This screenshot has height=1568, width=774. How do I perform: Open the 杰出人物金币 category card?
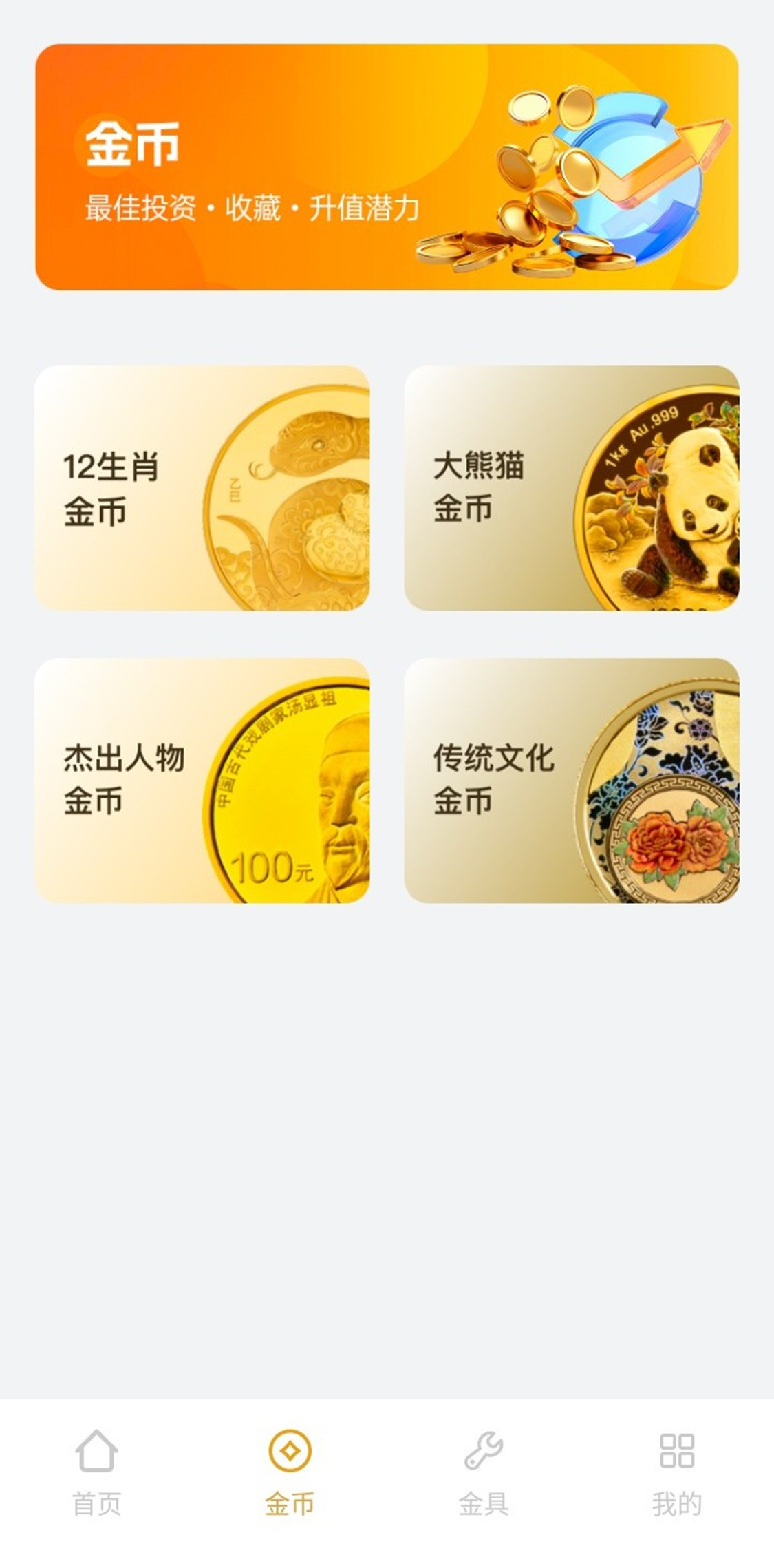click(x=202, y=781)
